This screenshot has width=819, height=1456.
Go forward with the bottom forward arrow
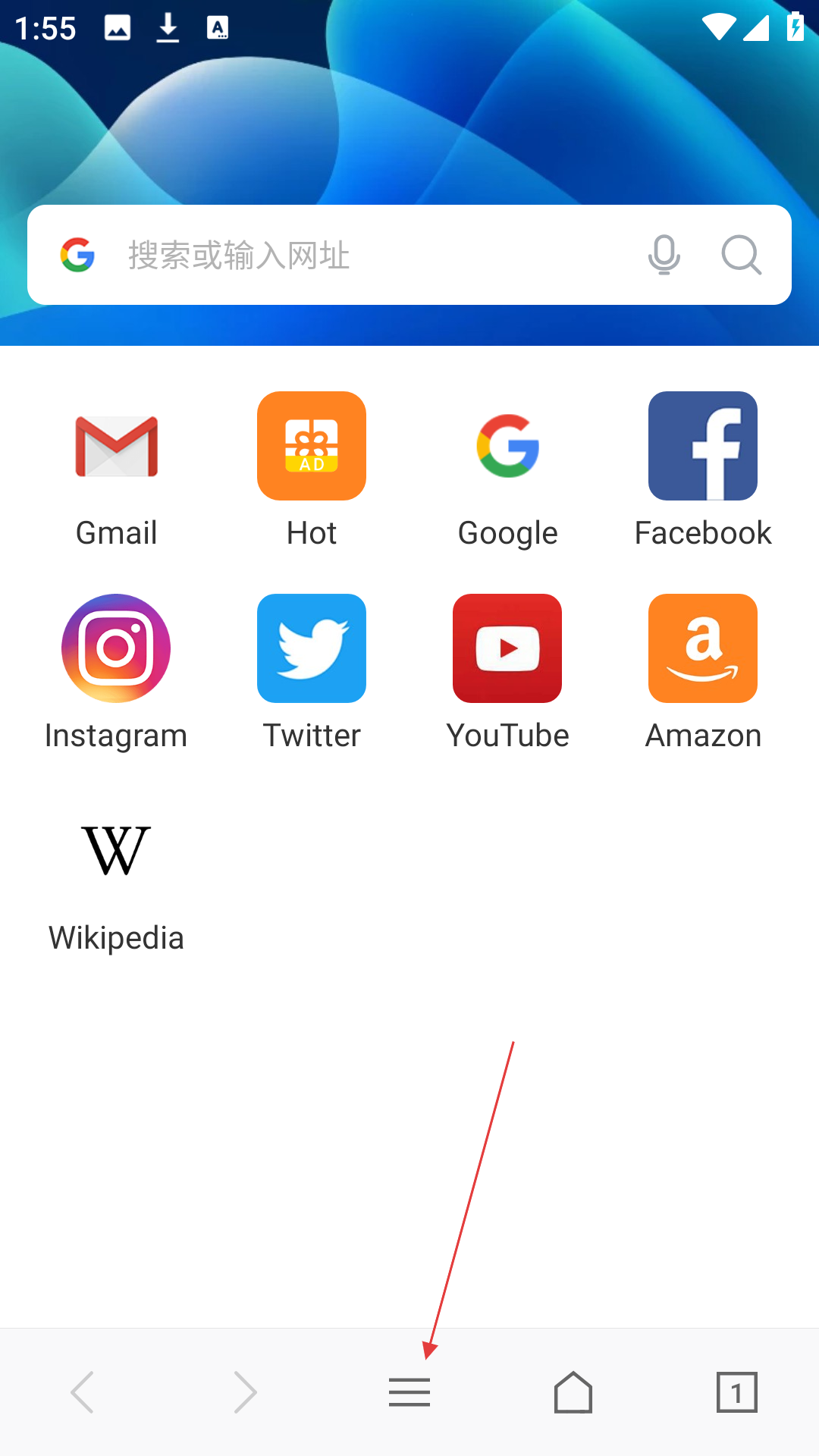coord(246,1392)
